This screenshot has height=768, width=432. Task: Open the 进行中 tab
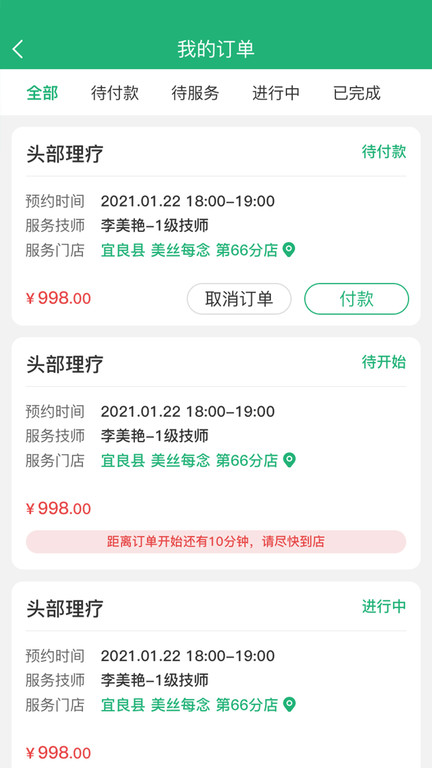(x=276, y=93)
